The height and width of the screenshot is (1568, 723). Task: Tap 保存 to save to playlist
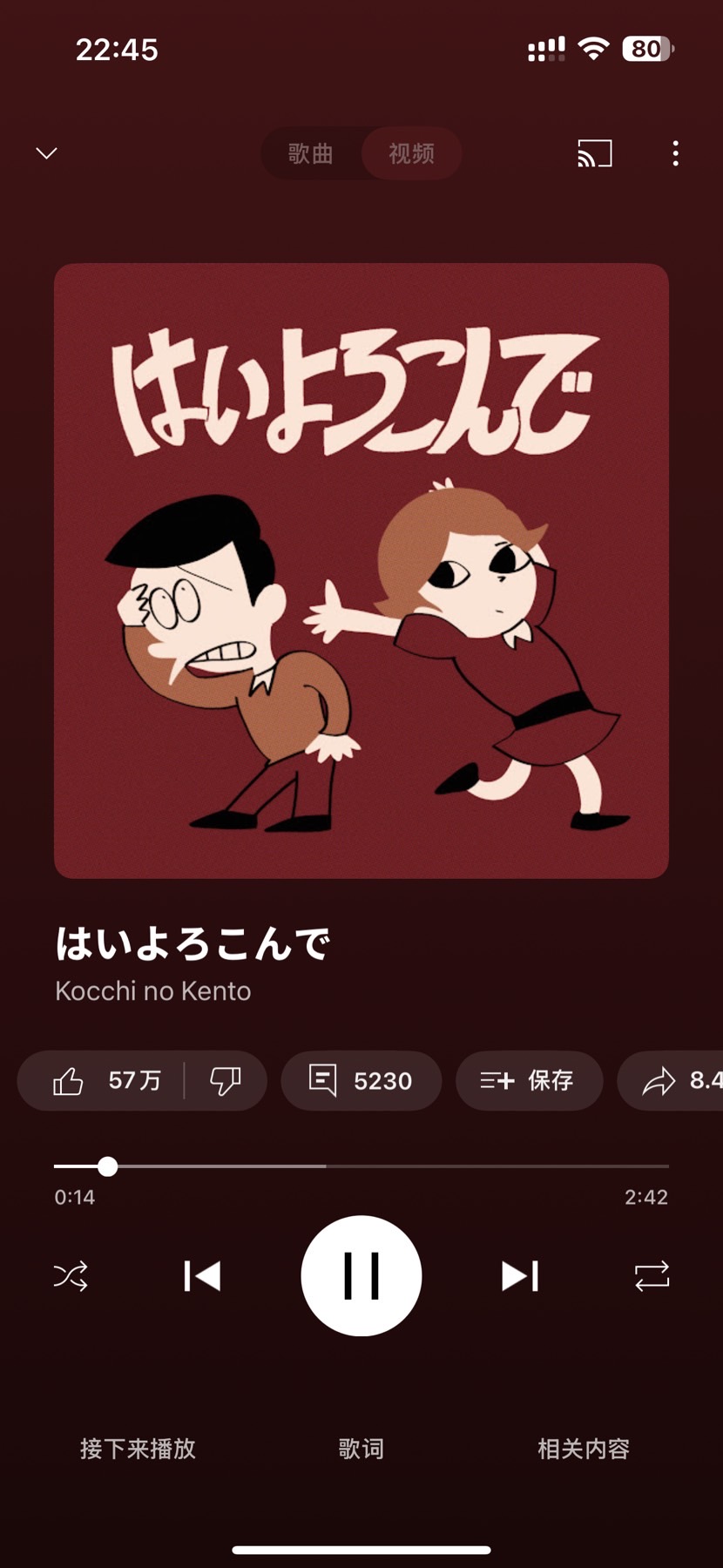[529, 1081]
